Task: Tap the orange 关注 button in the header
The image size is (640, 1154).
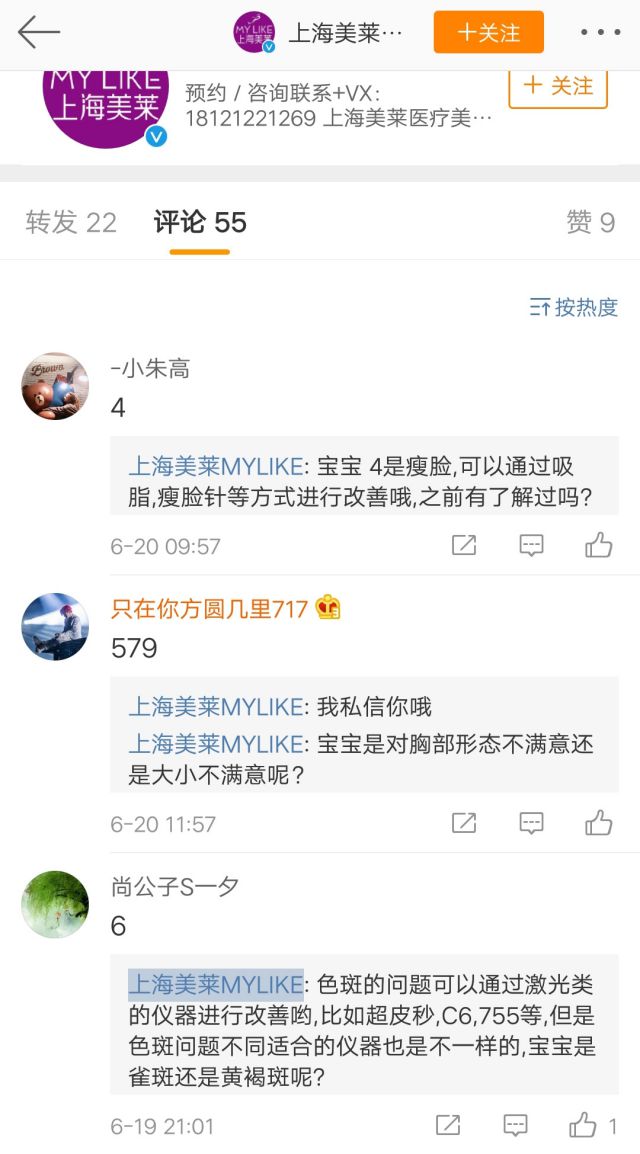Action: 488,32
